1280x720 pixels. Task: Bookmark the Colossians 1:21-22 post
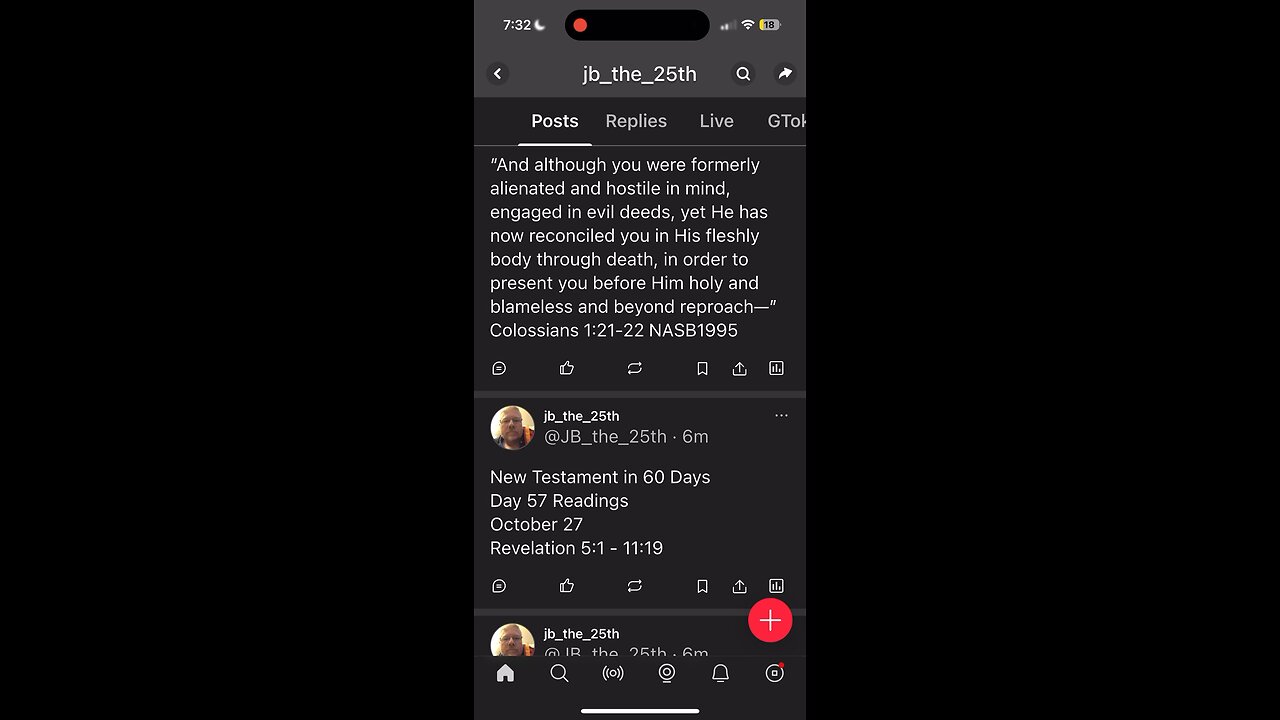pyautogui.click(x=702, y=368)
